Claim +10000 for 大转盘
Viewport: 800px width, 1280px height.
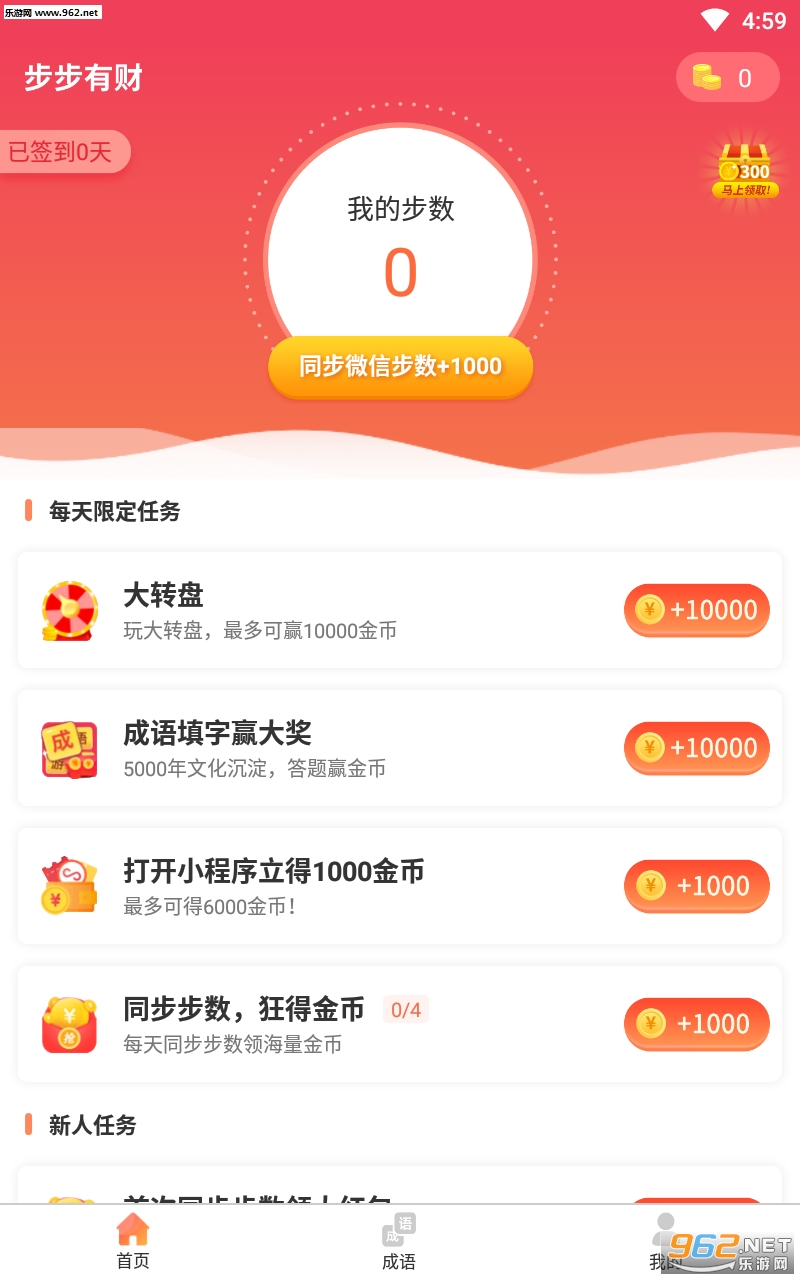click(x=697, y=610)
